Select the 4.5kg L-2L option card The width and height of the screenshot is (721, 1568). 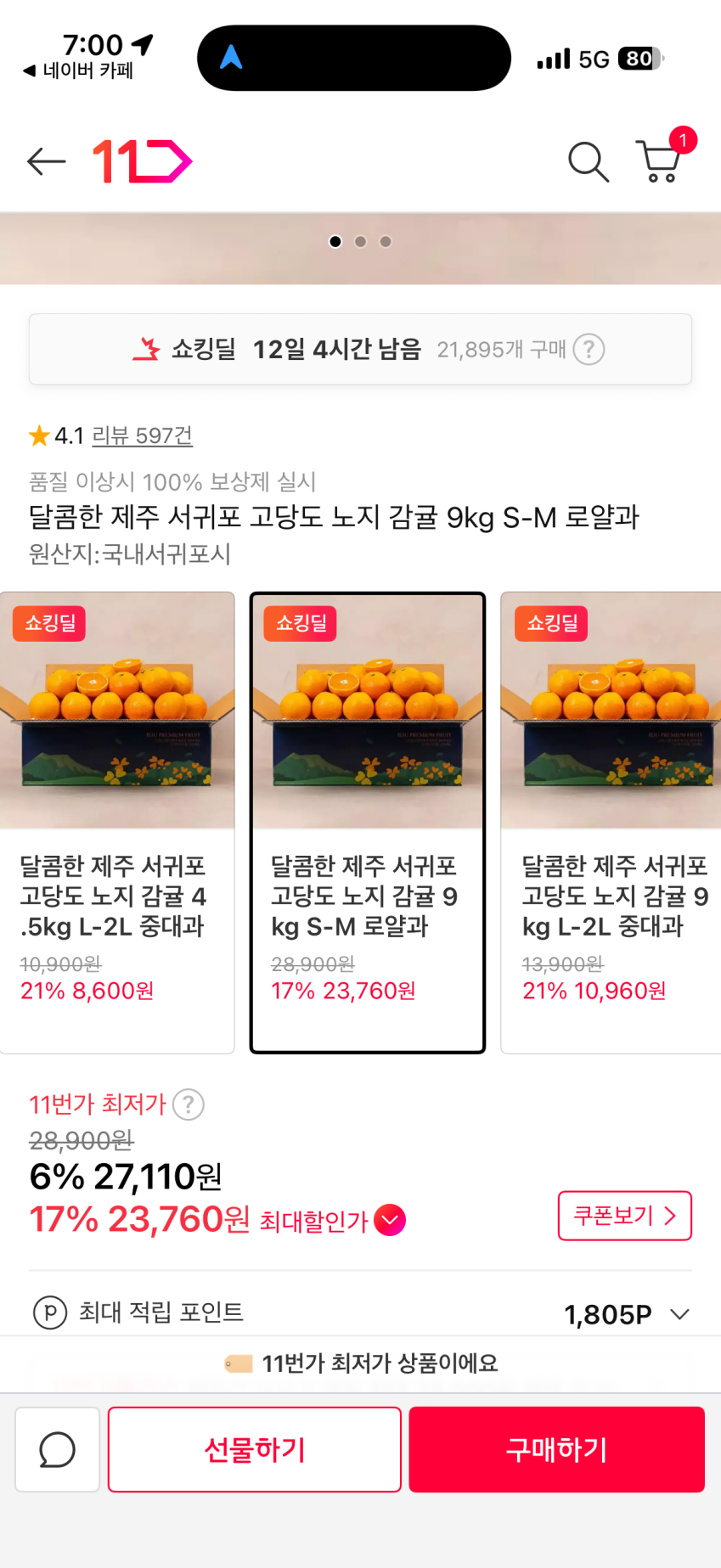pyautogui.click(x=117, y=822)
